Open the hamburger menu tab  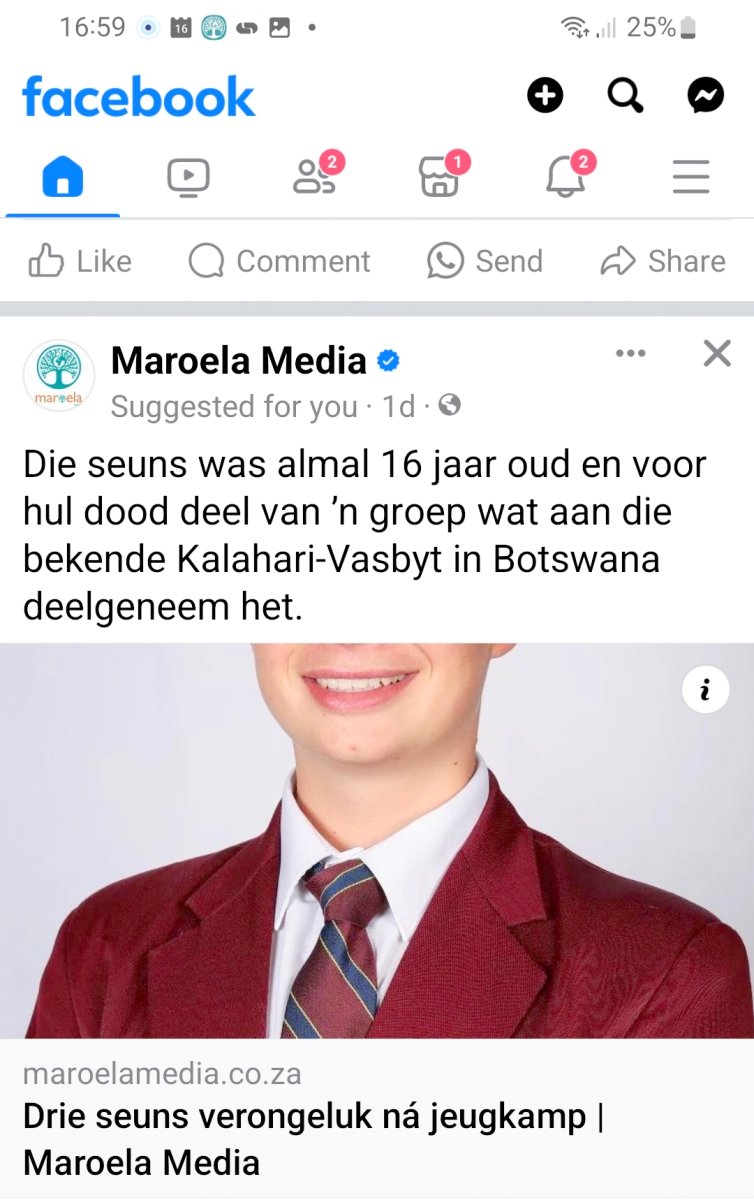691,178
